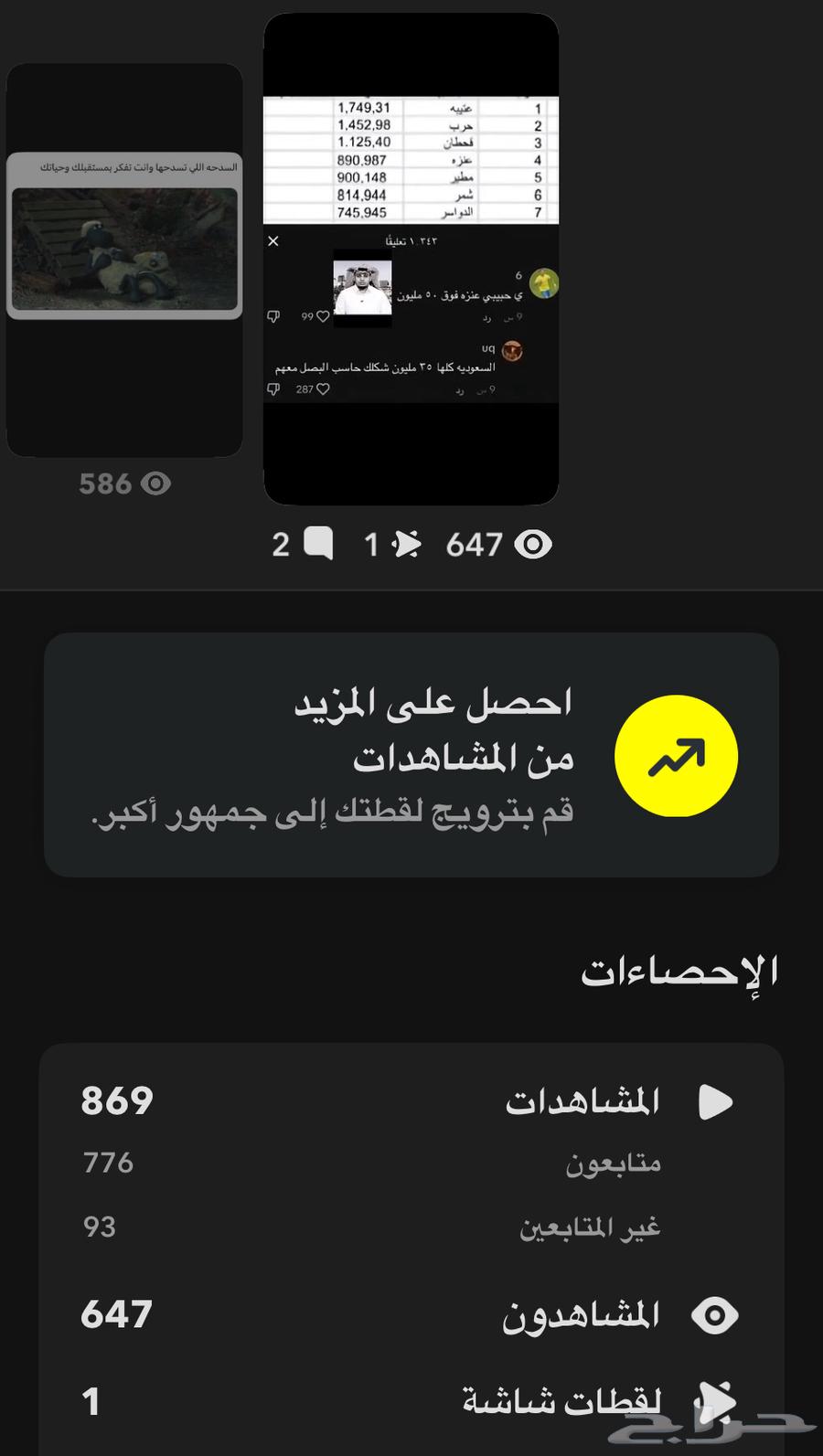Close the video preview via the X button

[x=273, y=240]
